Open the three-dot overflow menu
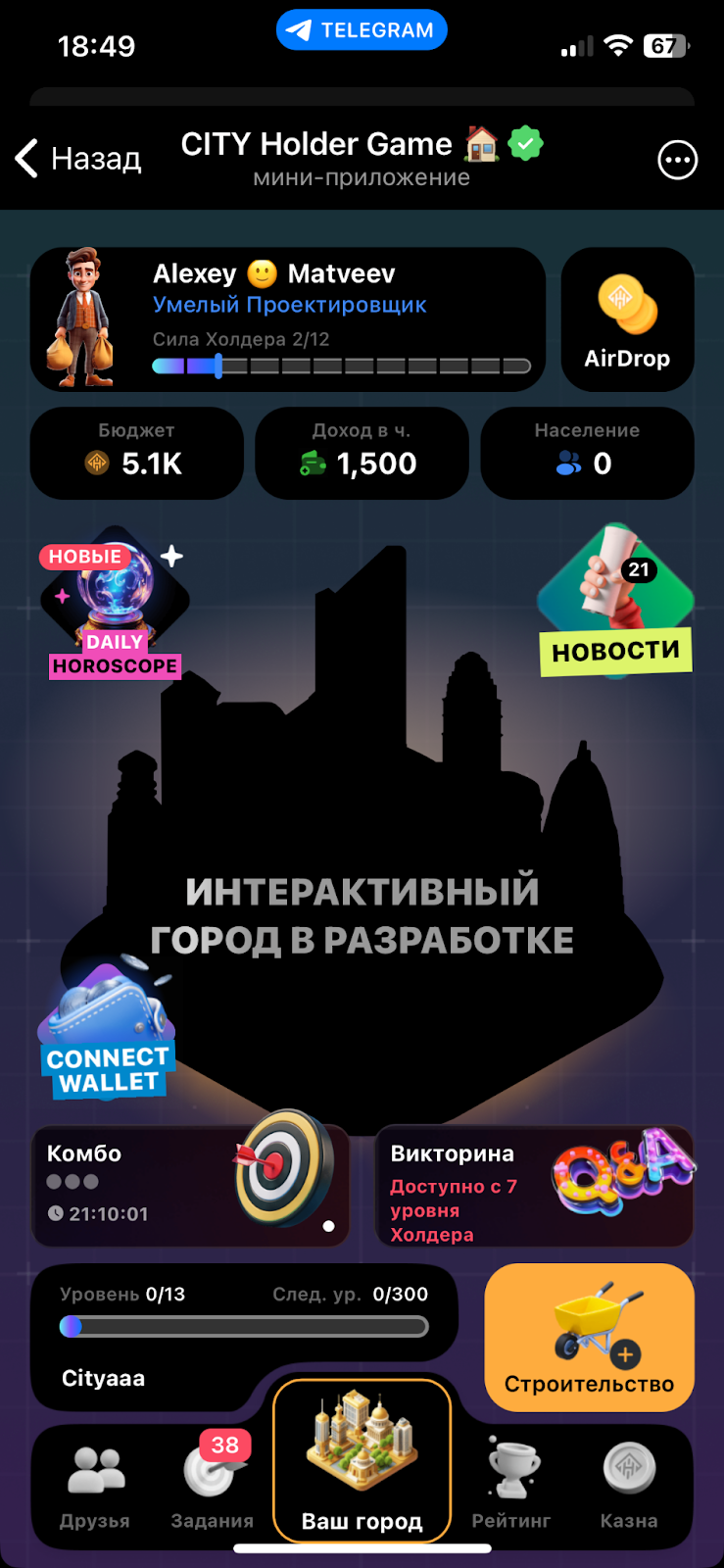The image size is (724, 1568). pyautogui.click(x=677, y=160)
